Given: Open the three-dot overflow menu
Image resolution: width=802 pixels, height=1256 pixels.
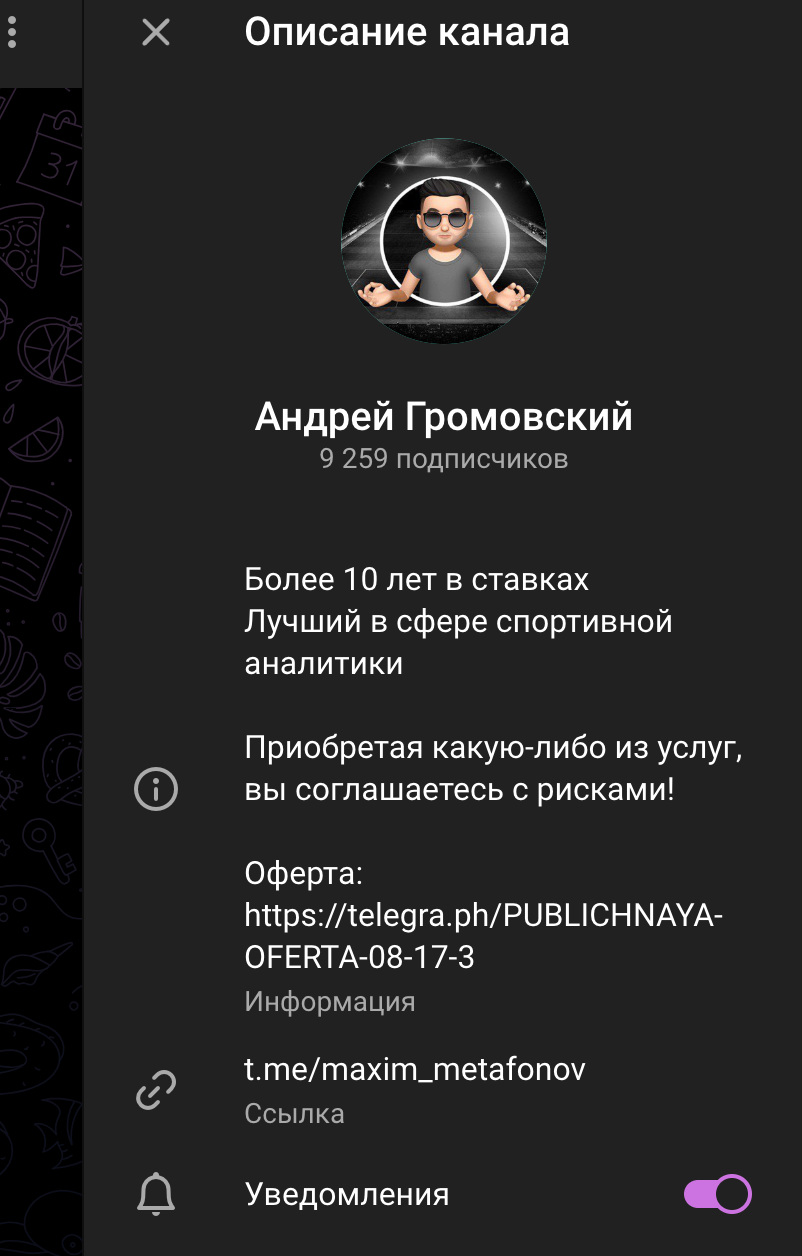Looking at the screenshot, I should tap(12, 33).
